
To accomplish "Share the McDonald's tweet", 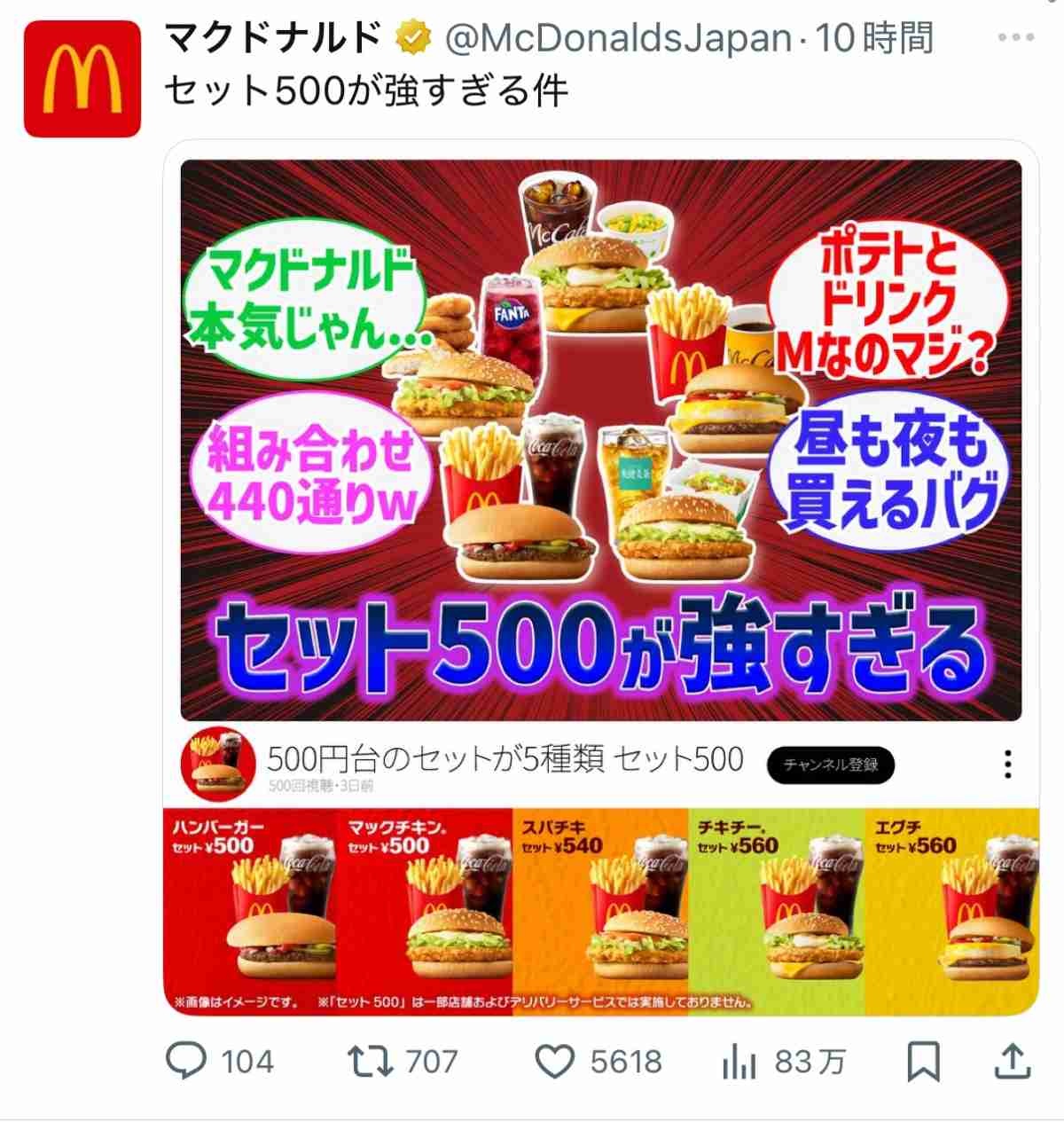I will point(1013,1061).
